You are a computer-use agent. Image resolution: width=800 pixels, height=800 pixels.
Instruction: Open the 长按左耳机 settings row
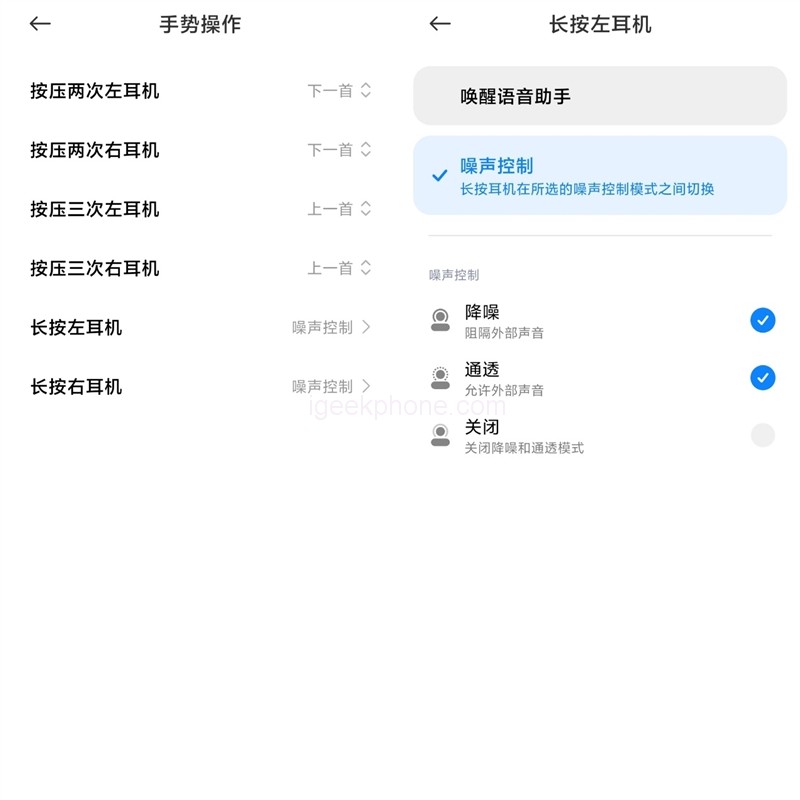(200, 327)
